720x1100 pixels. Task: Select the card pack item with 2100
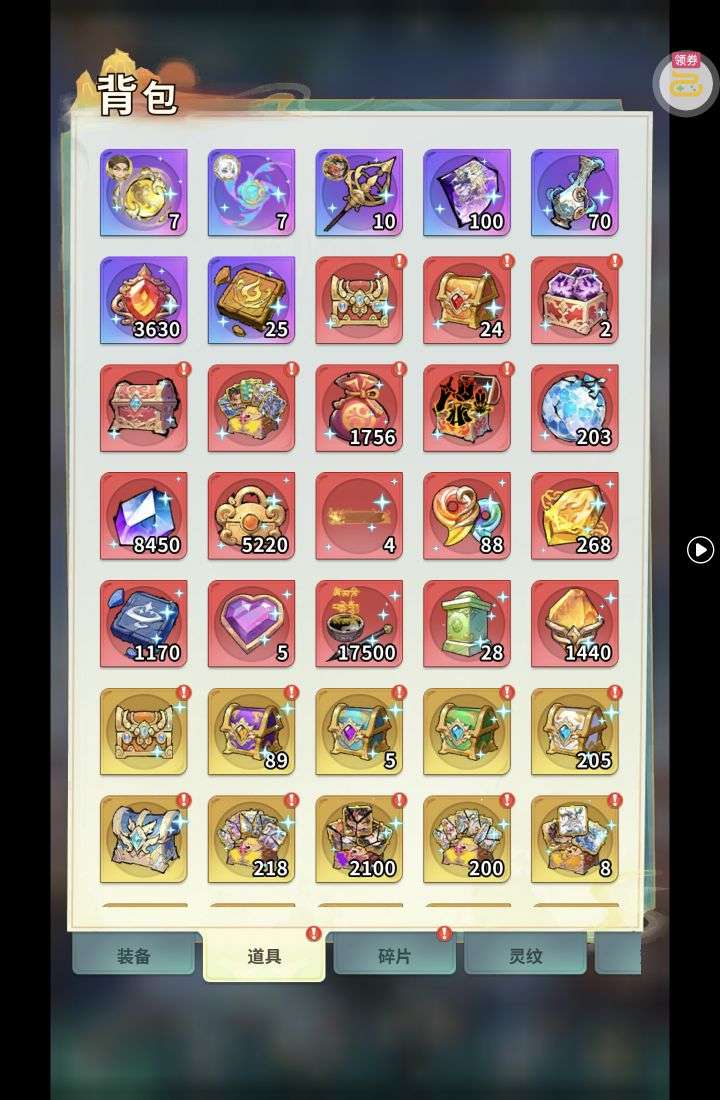[359, 840]
